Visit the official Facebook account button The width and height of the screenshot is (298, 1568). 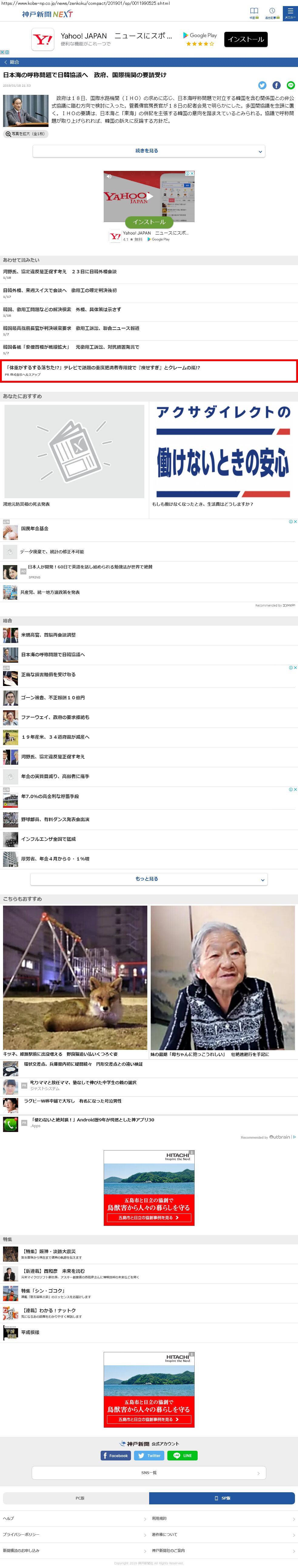(x=116, y=1455)
